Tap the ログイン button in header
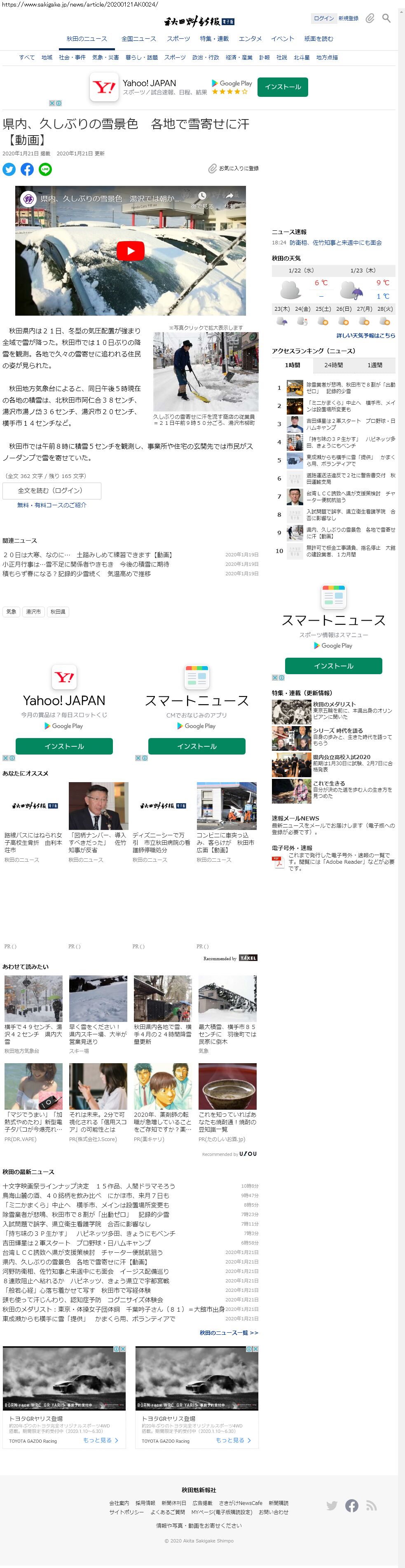 [x=323, y=18]
